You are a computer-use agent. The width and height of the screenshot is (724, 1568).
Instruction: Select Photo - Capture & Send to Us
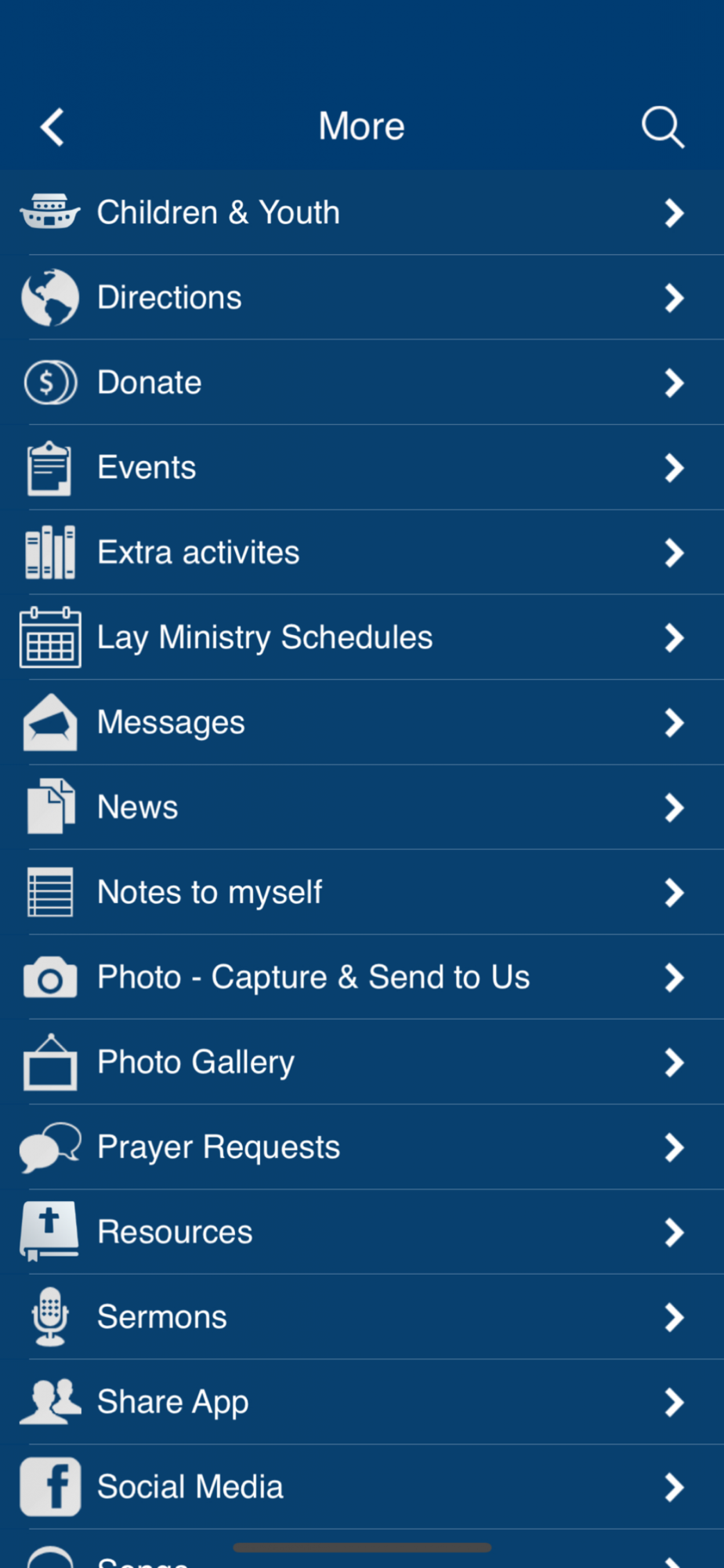point(362,977)
